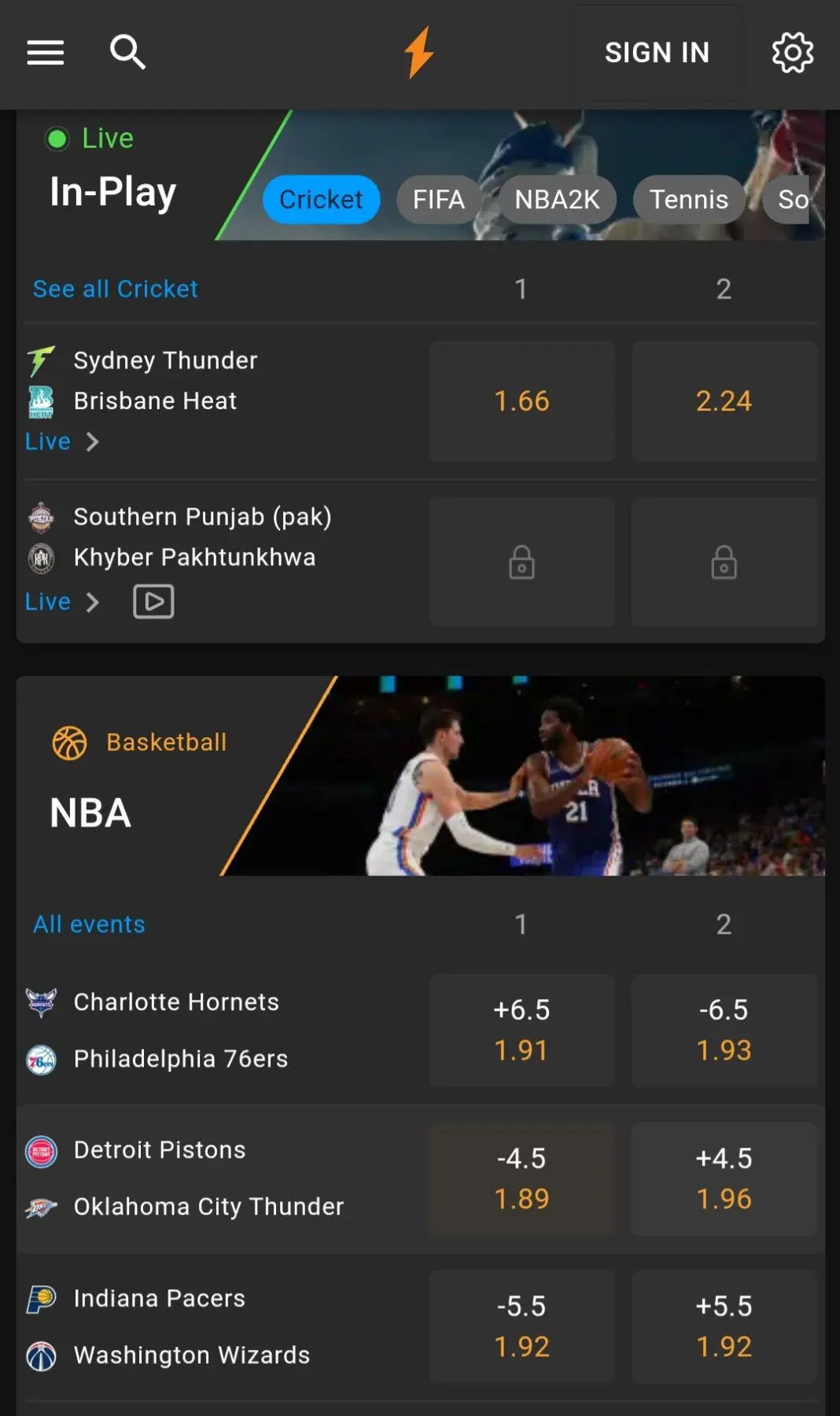Pick Brisbane Heat odds 2.24
Viewport: 840px width, 1416px height.
[724, 401]
